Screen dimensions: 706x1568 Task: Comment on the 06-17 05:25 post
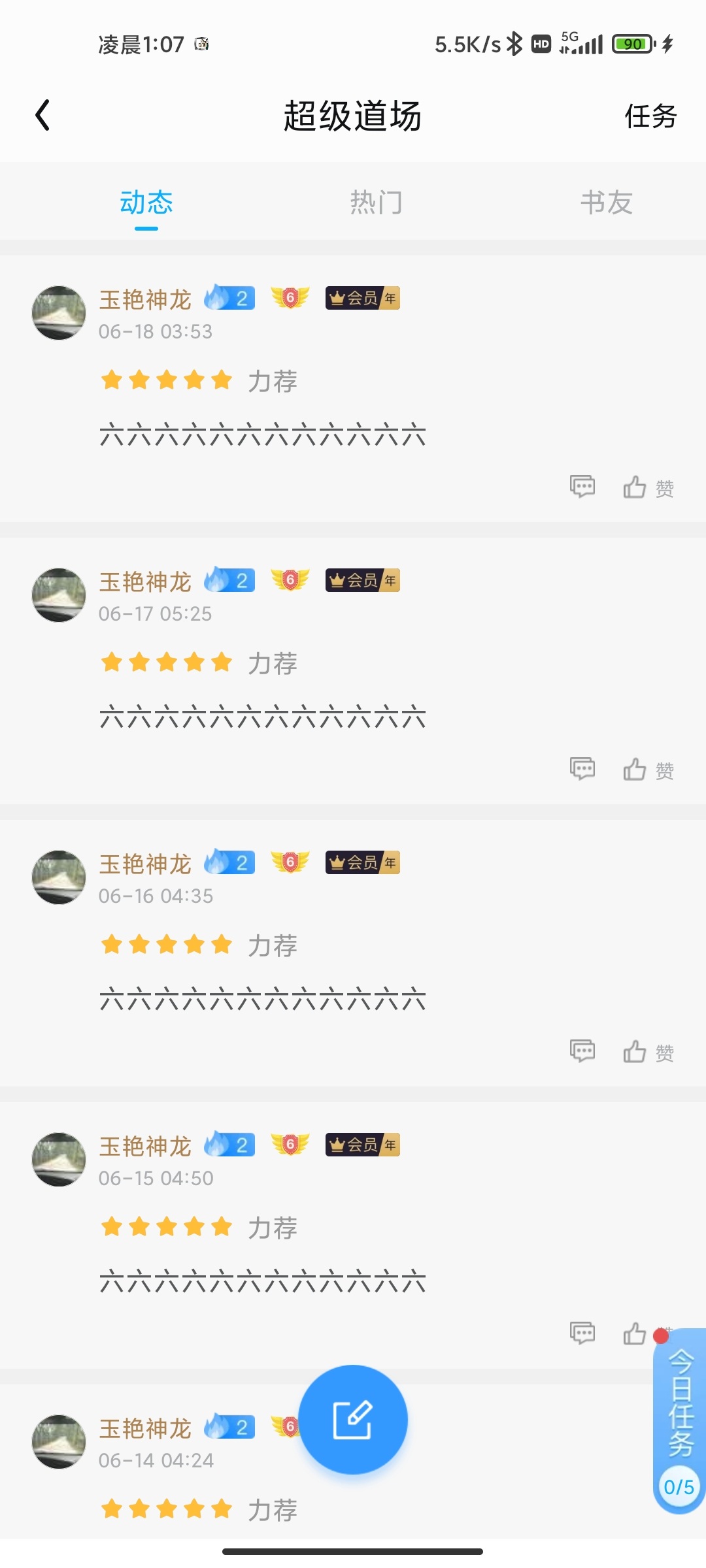pyautogui.click(x=582, y=769)
